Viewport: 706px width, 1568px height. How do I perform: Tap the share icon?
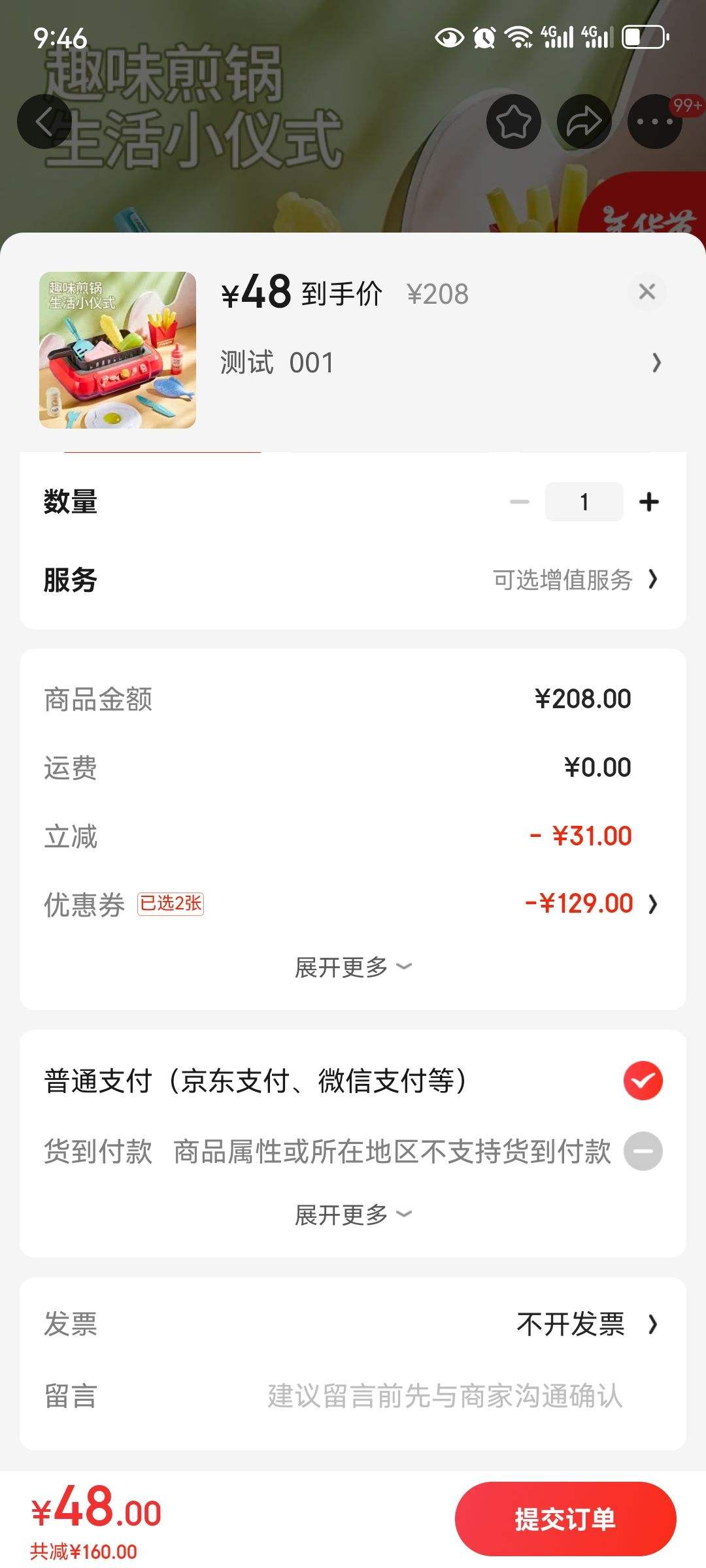584,121
